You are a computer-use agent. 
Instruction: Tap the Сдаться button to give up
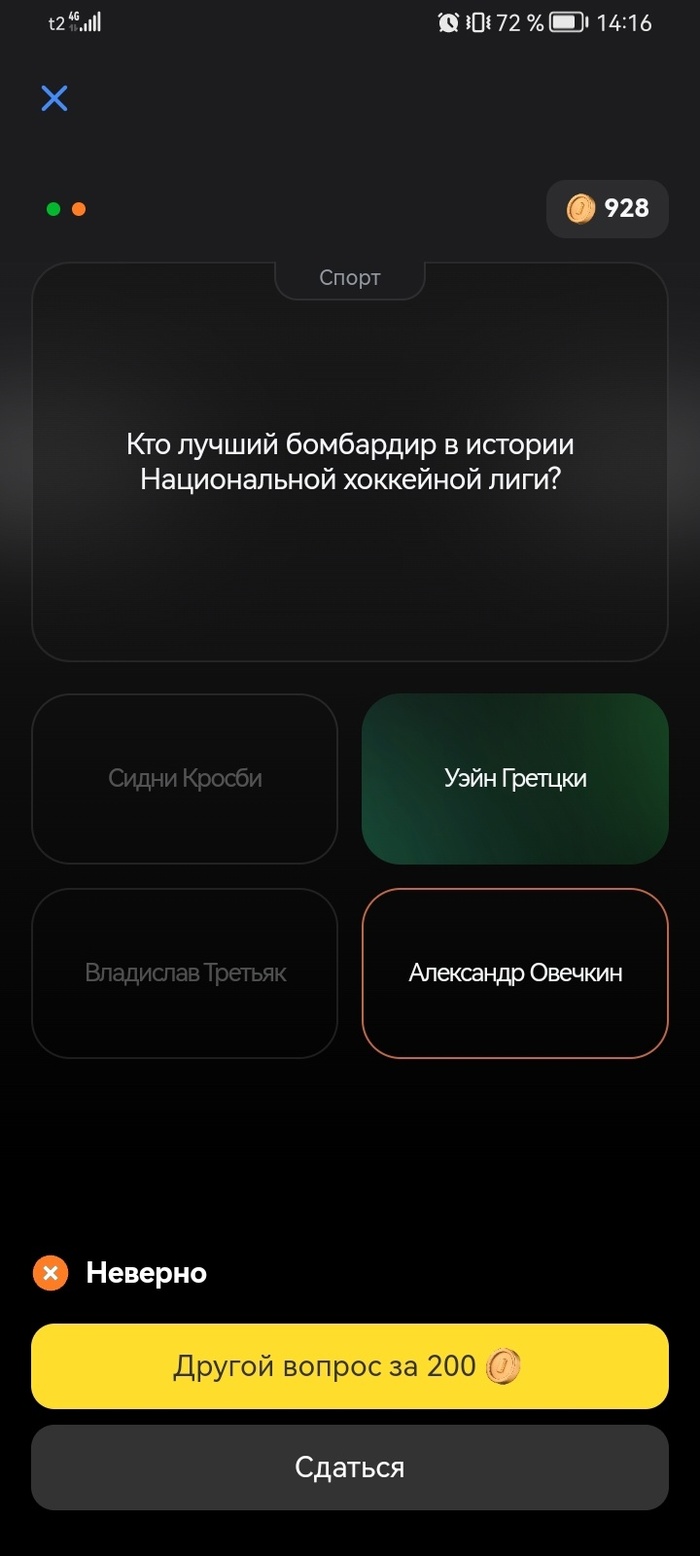tap(349, 1467)
